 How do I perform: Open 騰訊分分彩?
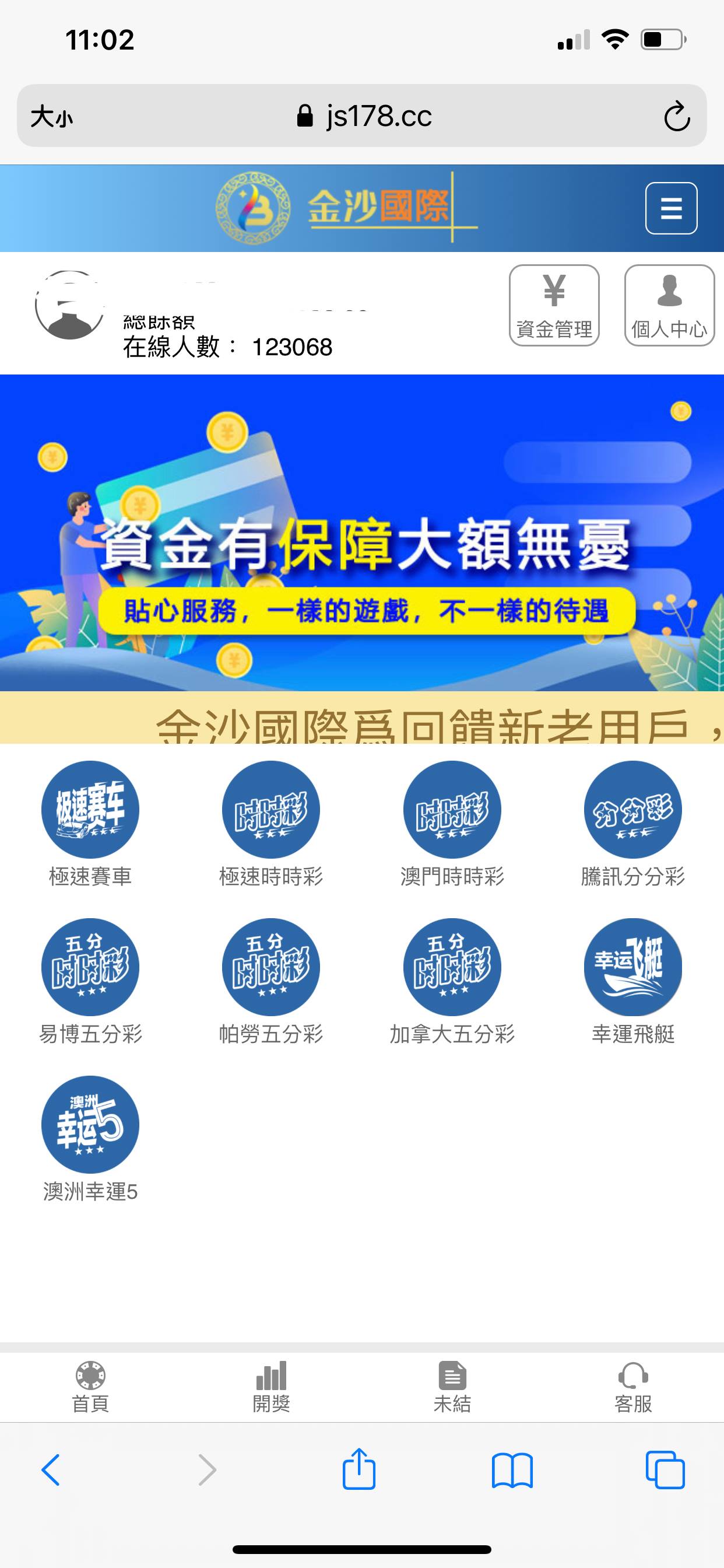point(632,810)
